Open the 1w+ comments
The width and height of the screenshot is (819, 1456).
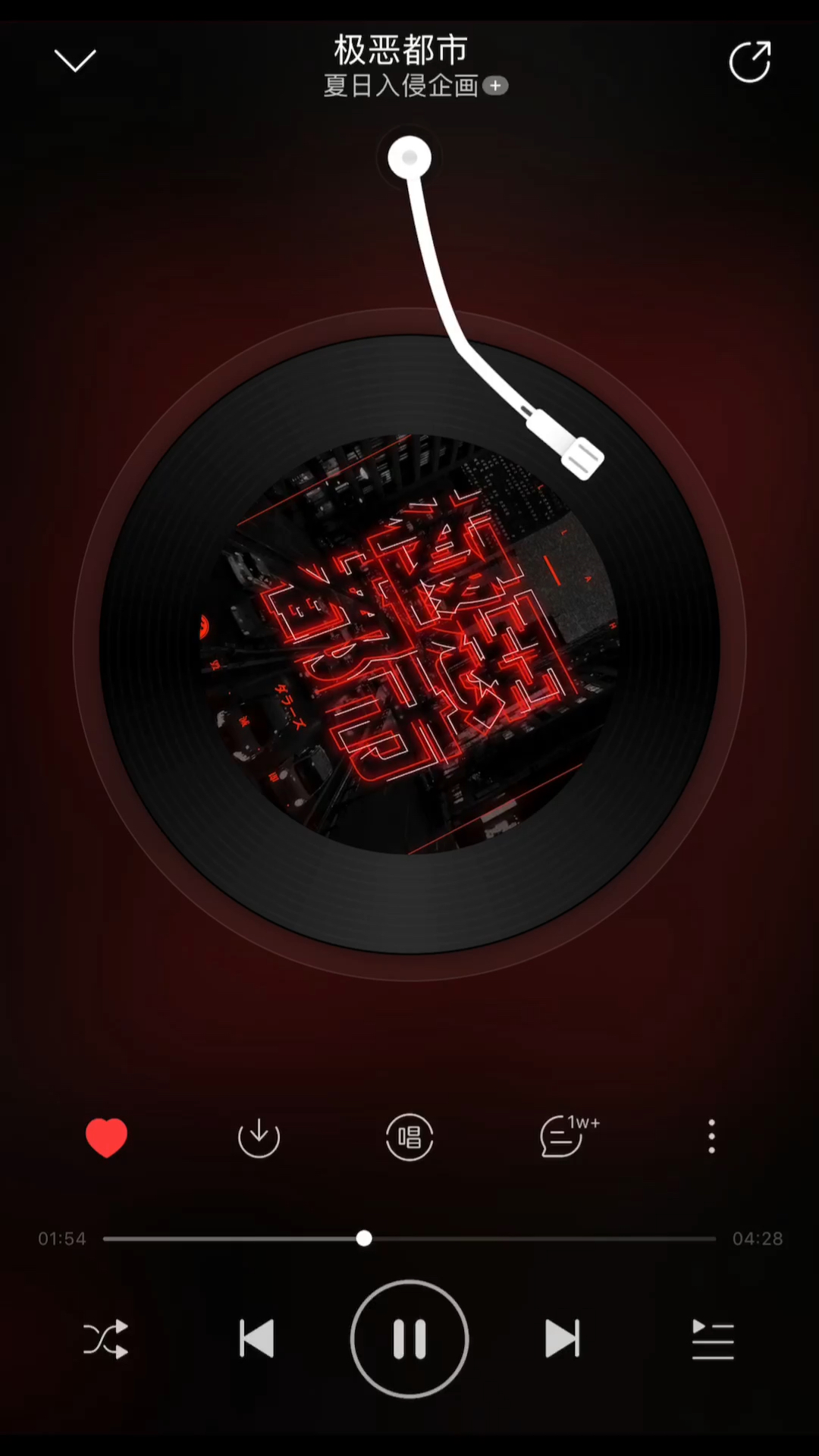(569, 1136)
